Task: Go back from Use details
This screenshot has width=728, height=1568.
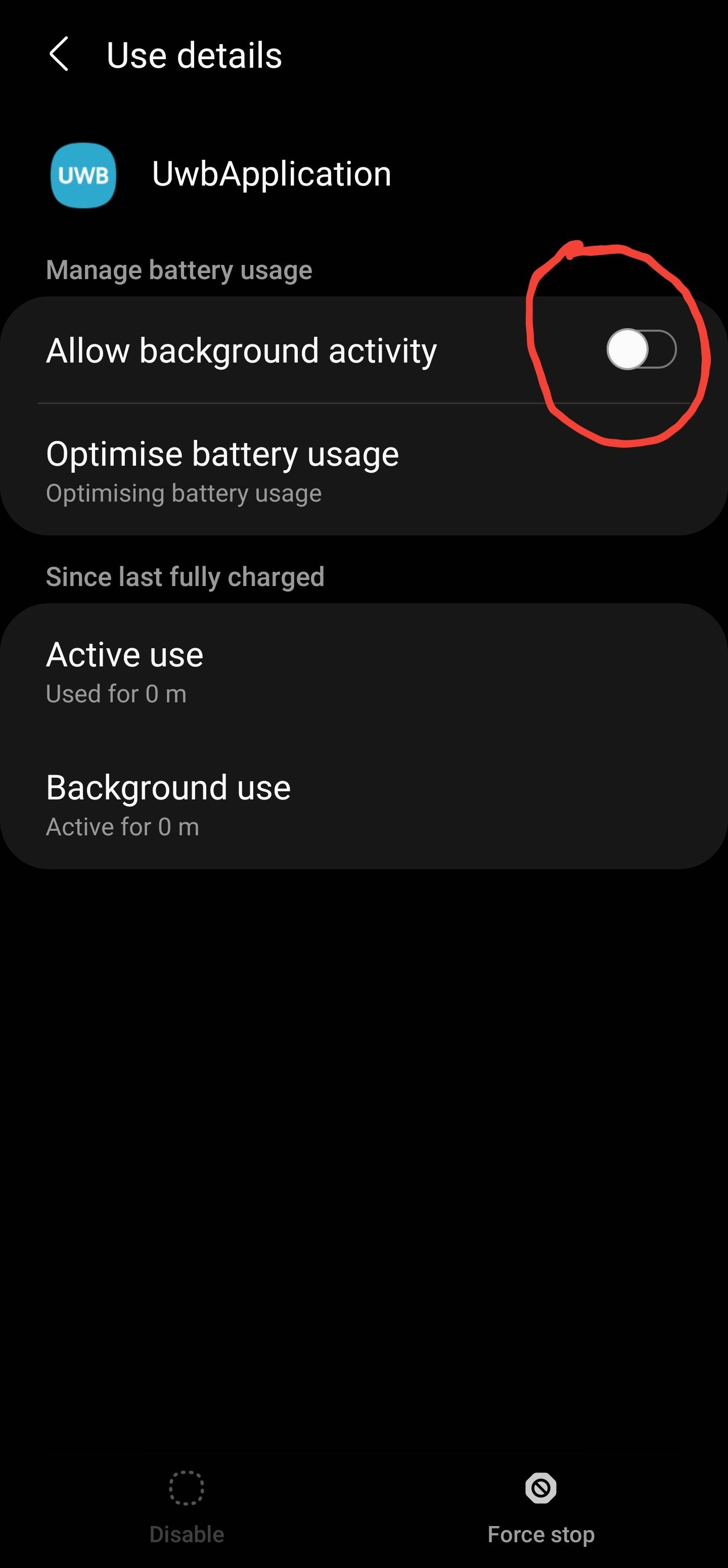Action: pyautogui.click(x=59, y=55)
